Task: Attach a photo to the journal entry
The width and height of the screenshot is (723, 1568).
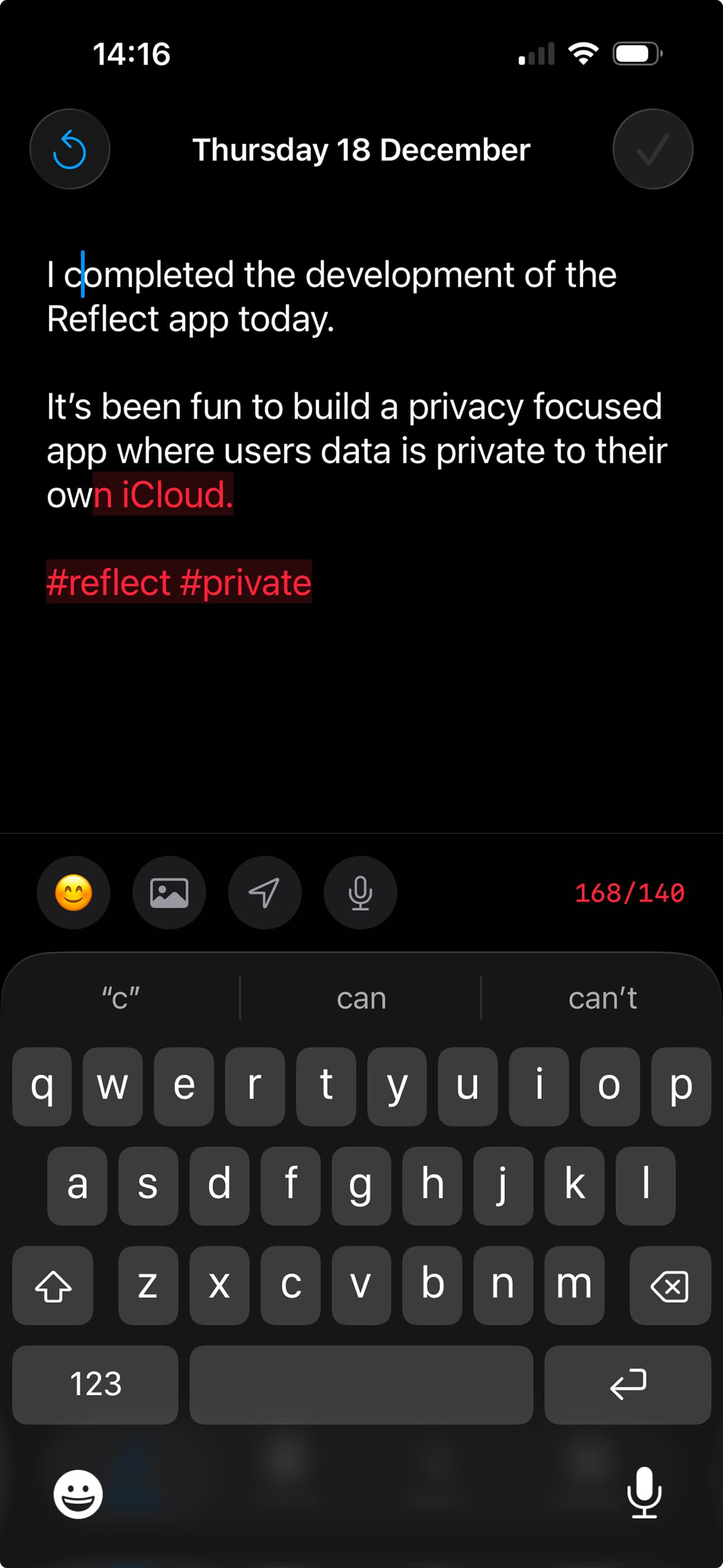Action: [x=169, y=893]
